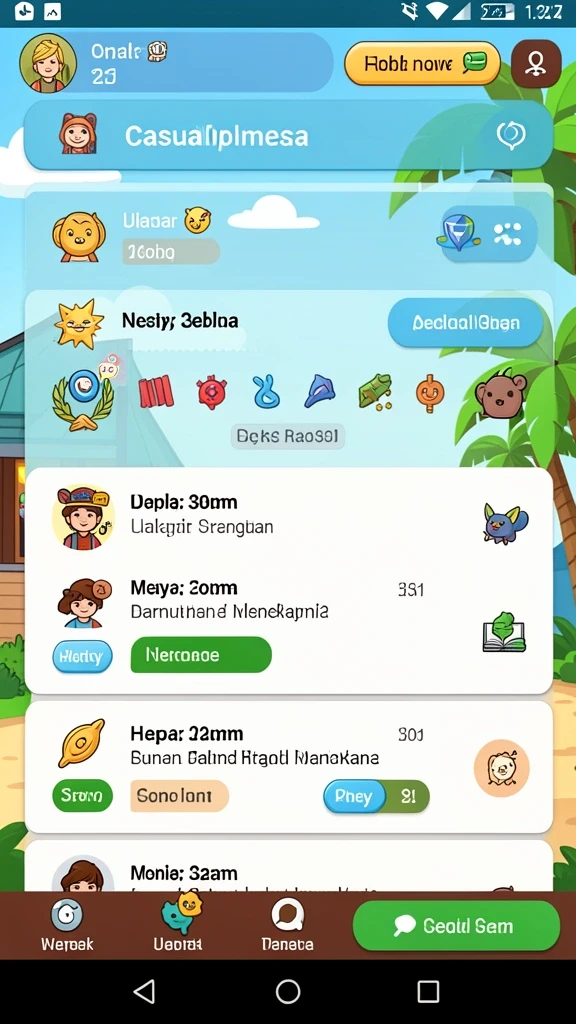Open the round avatar on Hepa card

502,767
